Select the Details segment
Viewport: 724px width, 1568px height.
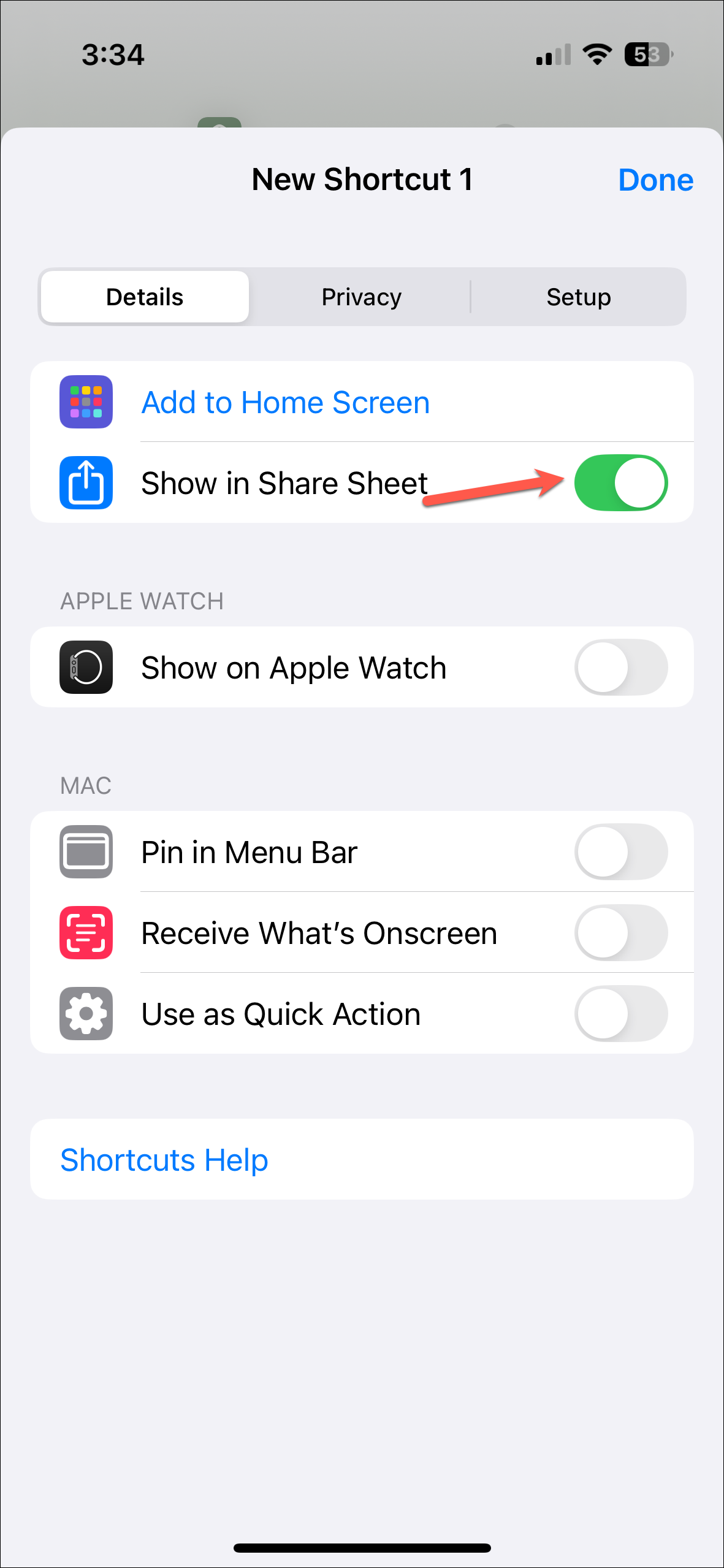coord(145,297)
